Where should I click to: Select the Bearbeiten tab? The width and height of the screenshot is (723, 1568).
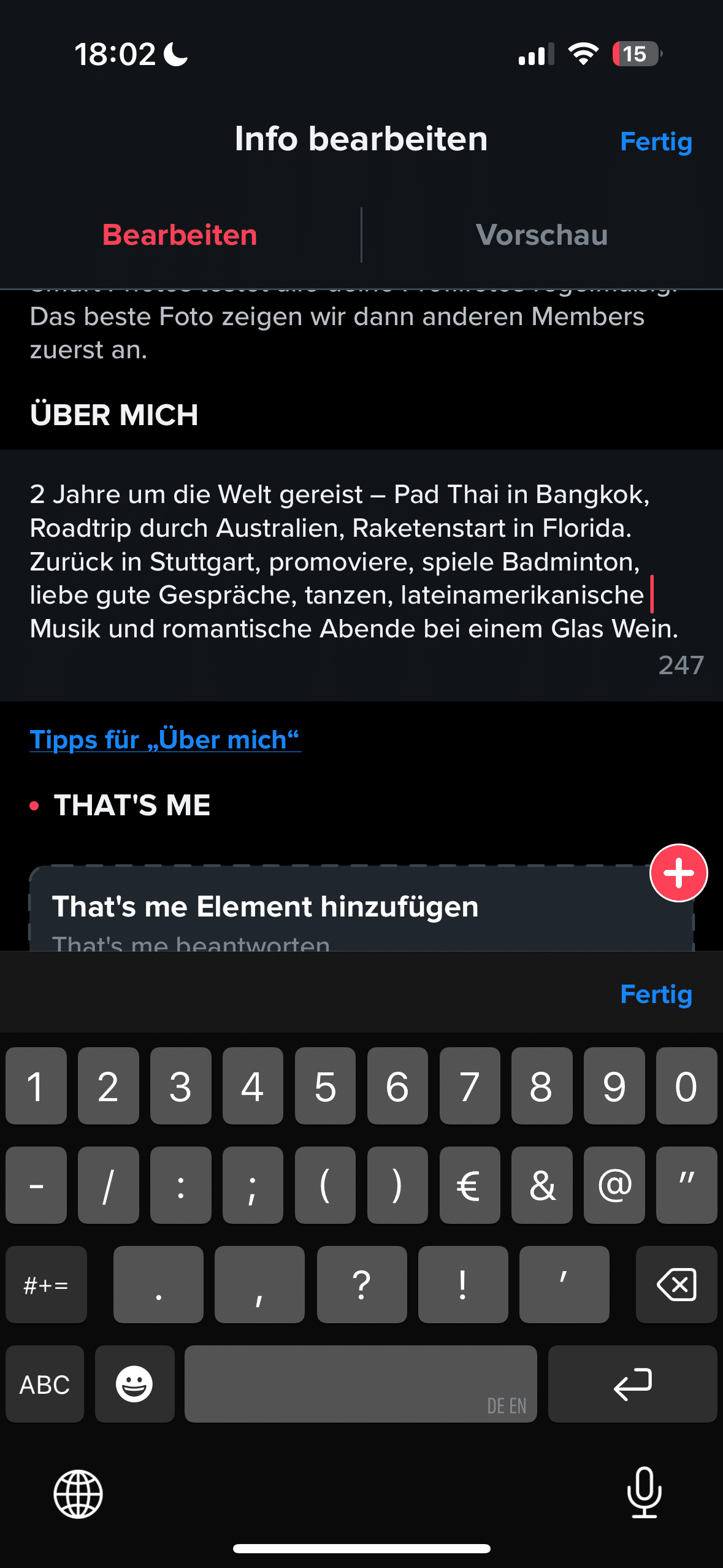click(x=180, y=235)
